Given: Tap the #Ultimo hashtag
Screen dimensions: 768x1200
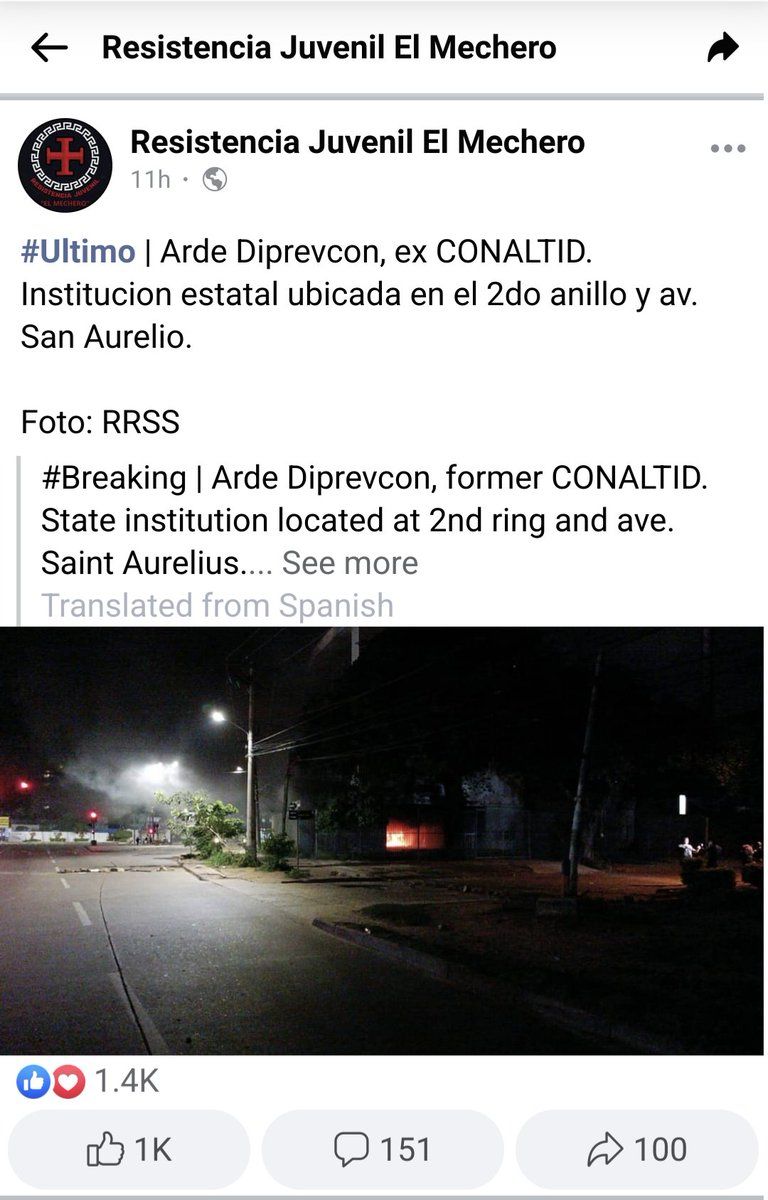Looking at the screenshot, I should click(x=77, y=251).
